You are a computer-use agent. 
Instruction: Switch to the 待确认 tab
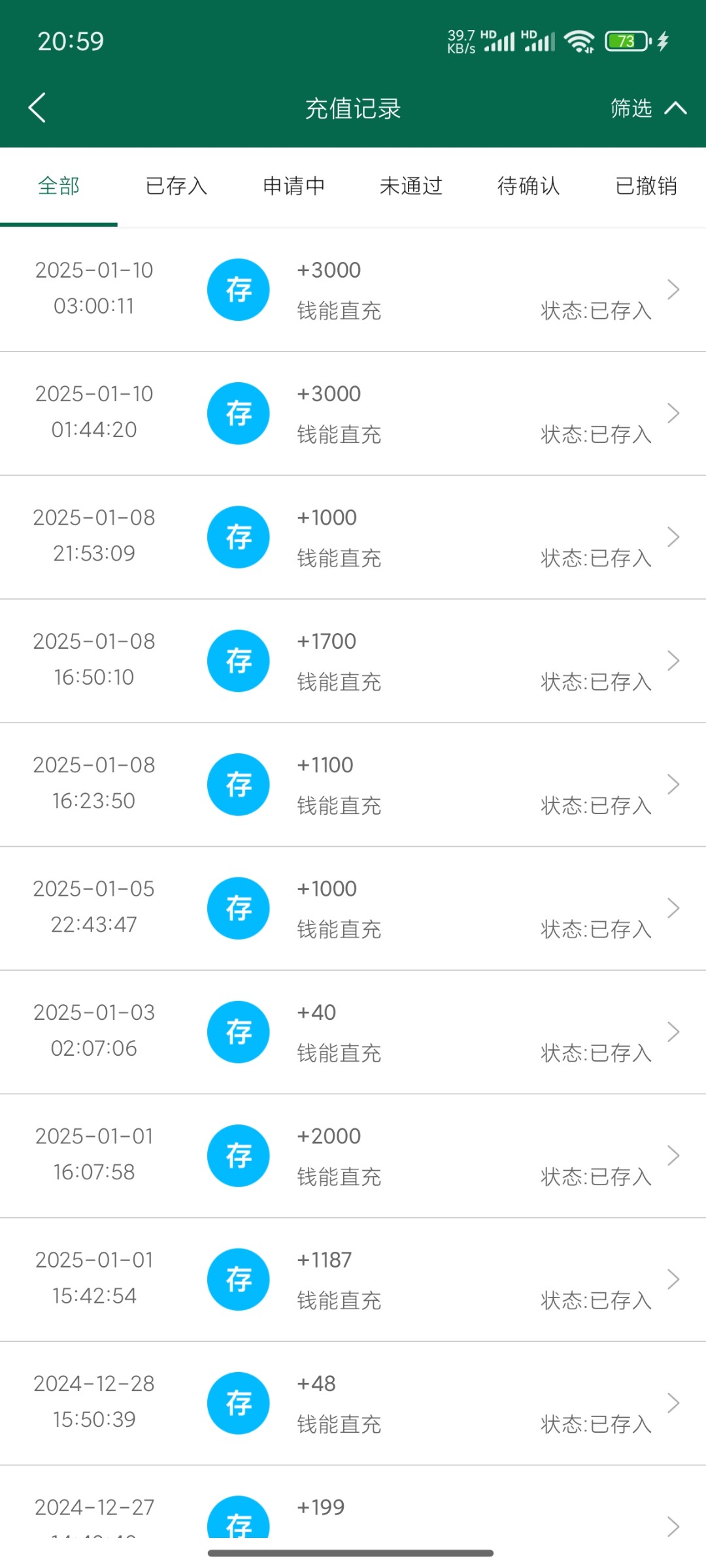[528, 186]
